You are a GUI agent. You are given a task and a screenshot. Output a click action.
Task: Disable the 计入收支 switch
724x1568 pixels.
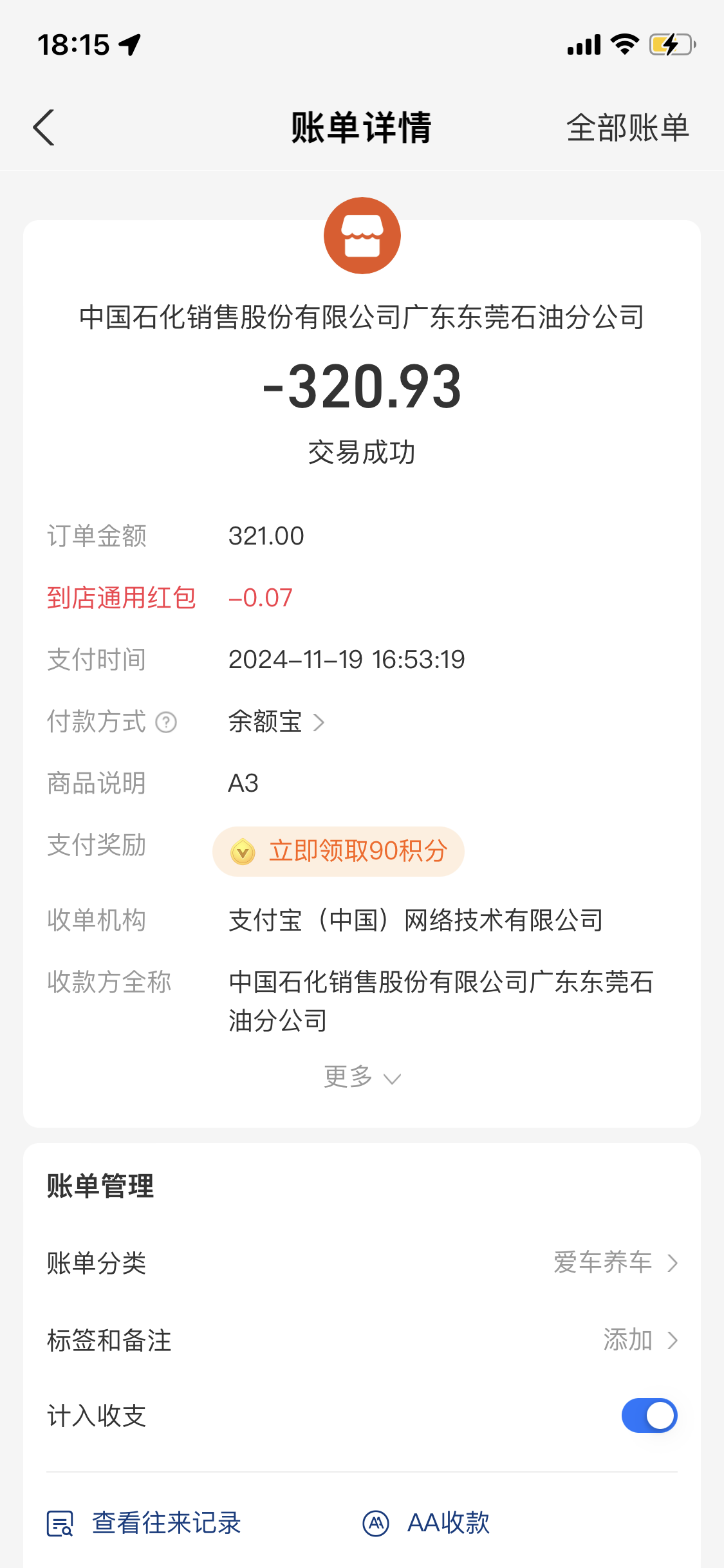tap(649, 1415)
